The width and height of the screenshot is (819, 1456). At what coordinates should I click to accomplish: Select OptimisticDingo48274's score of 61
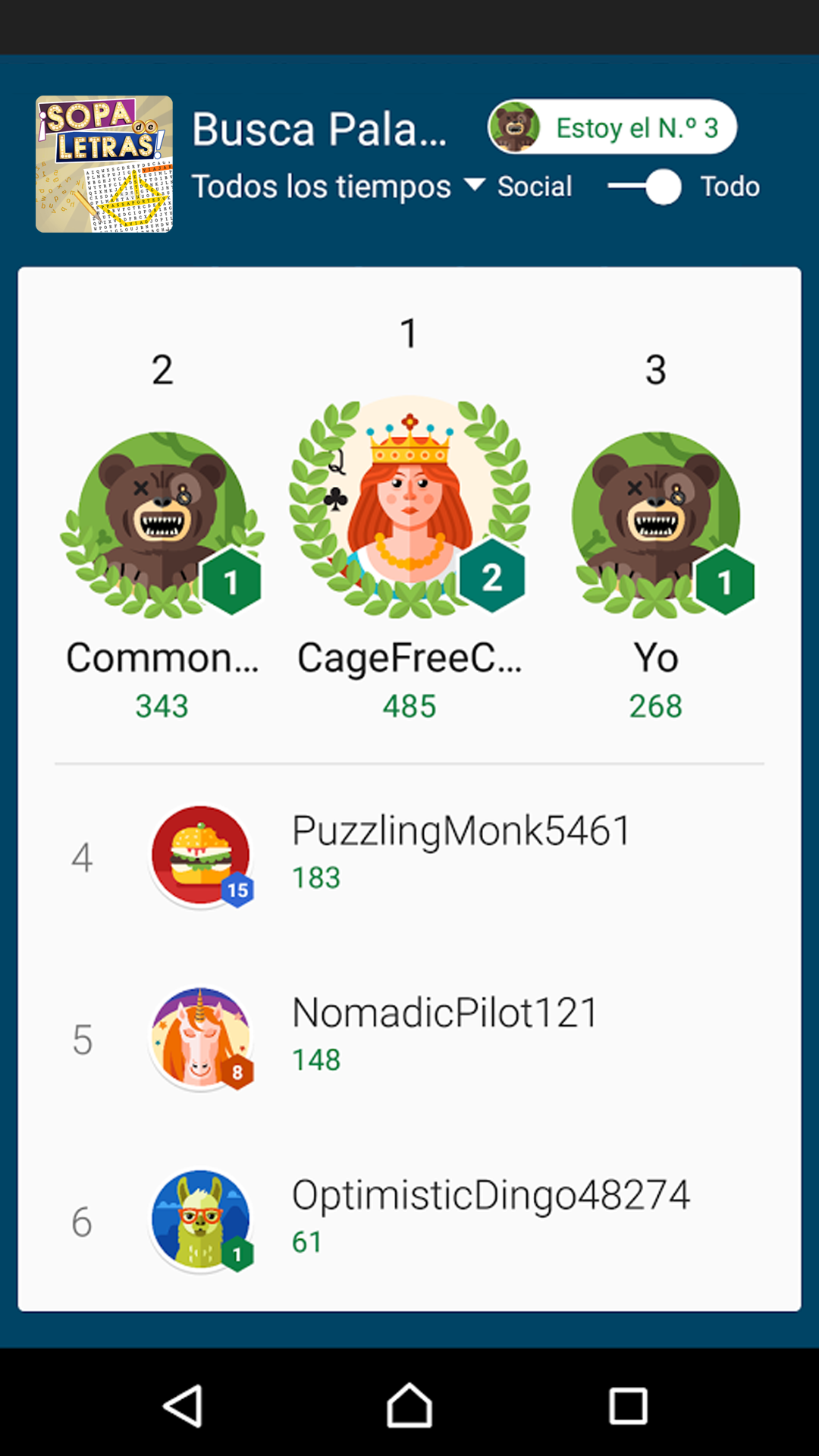pos(306,1241)
